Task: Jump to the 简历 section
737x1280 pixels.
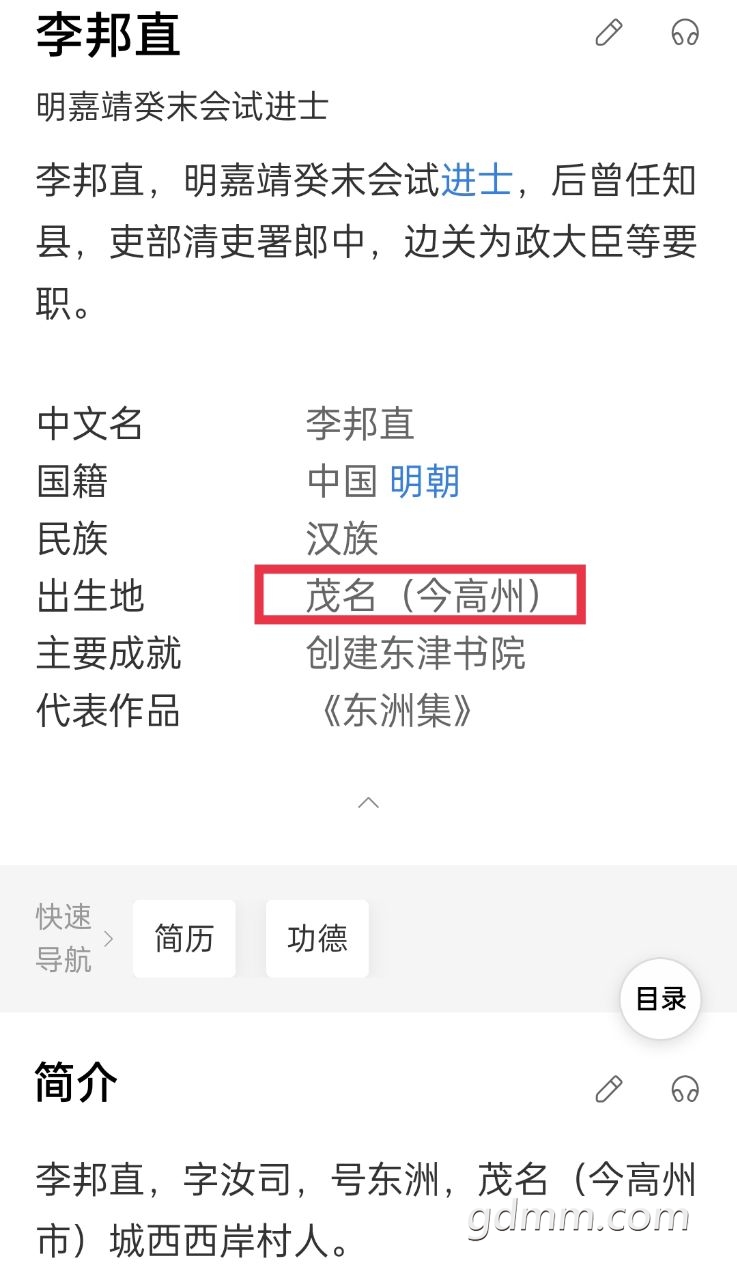Action: tap(184, 938)
